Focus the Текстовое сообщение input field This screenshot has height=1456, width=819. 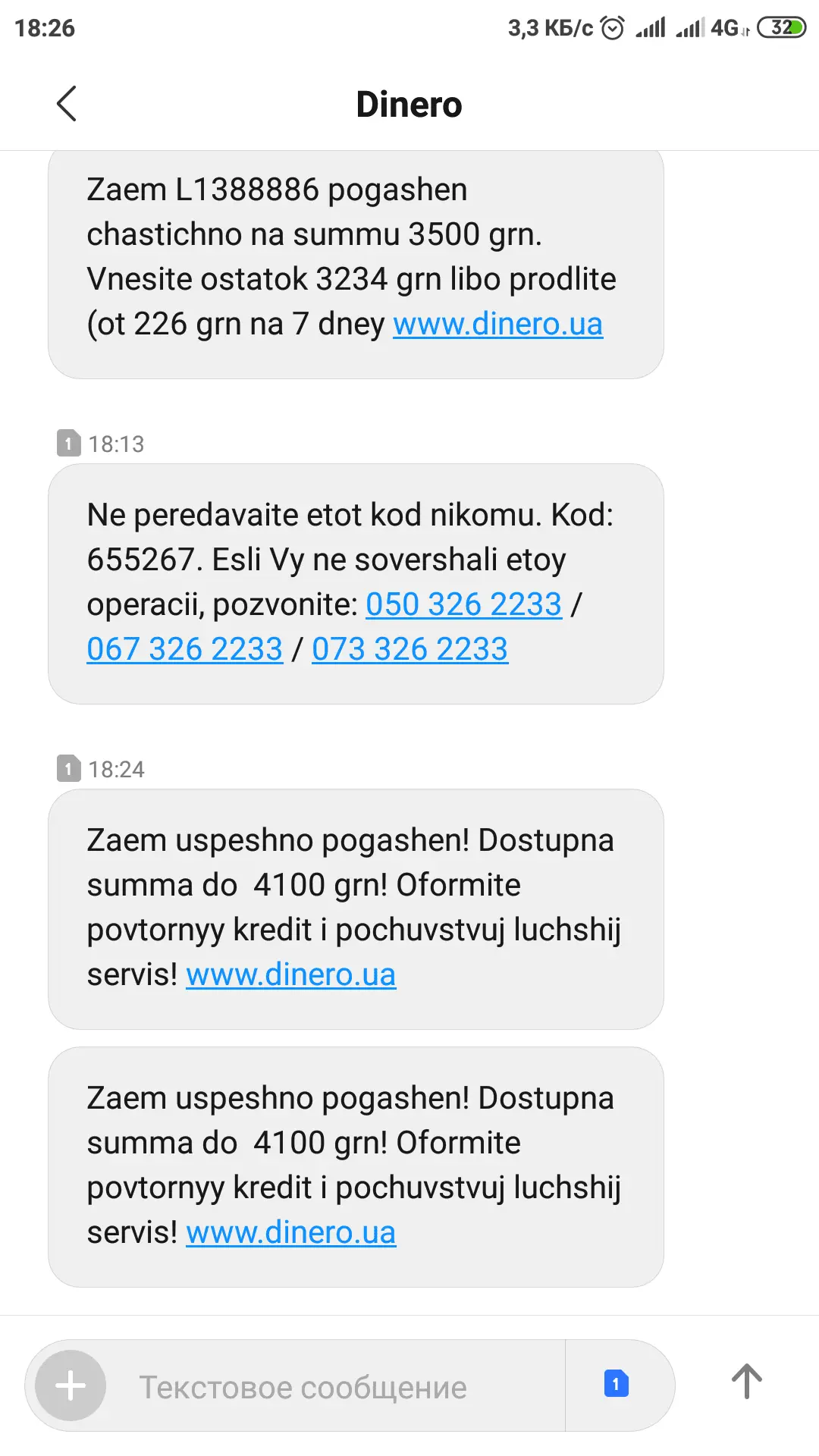click(x=334, y=1387)
